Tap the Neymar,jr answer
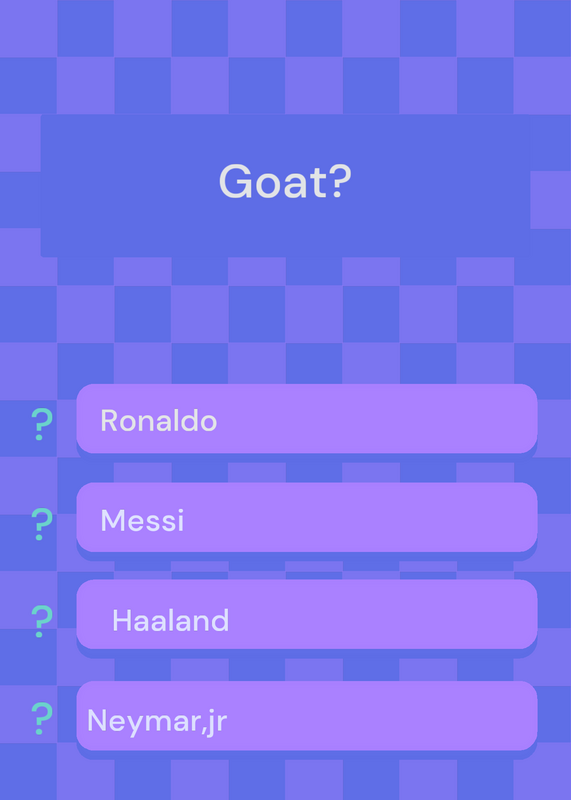The width and height of the screenshot is (571, 800). tap(307, 716)
